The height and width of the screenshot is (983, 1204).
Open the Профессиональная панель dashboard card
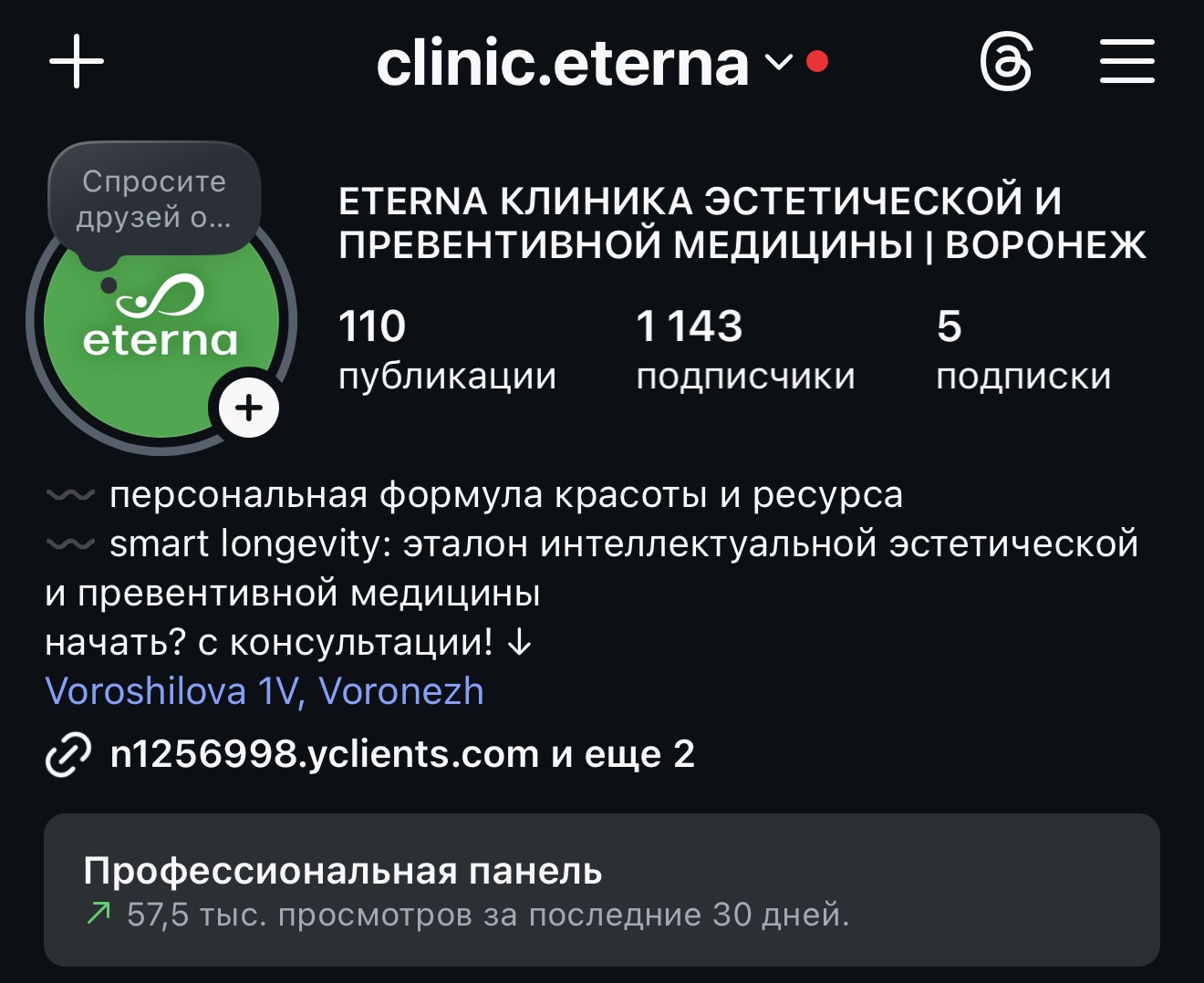tap(602, 890)
